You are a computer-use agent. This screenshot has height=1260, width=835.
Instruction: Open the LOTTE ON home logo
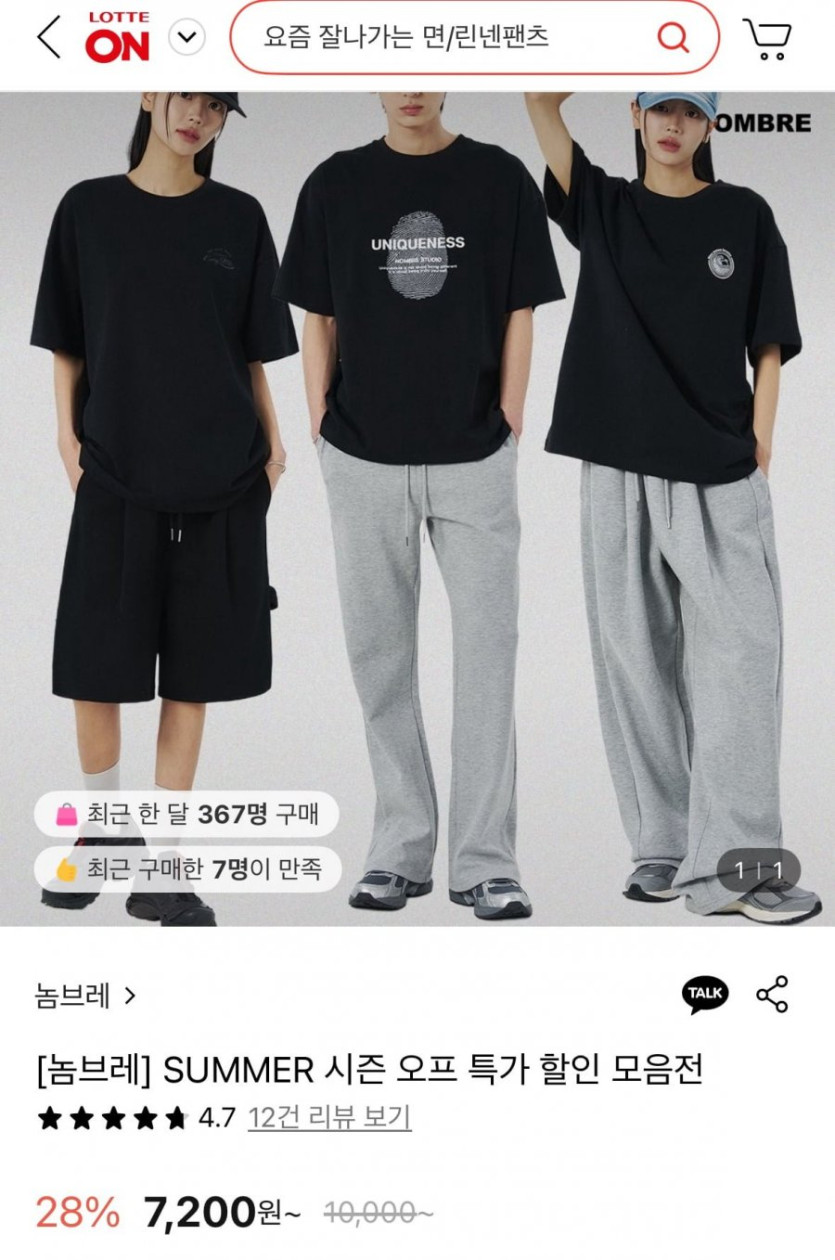(117, 39)
